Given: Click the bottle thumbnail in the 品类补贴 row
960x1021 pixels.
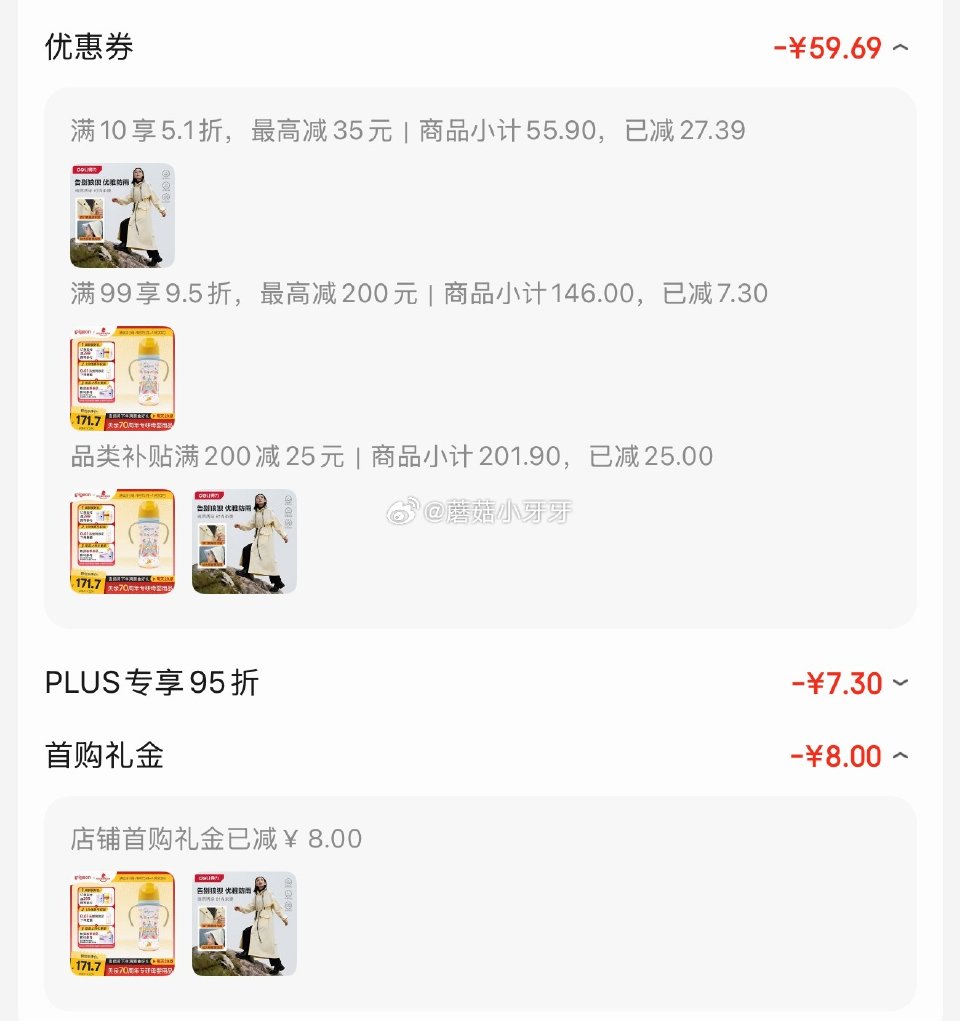Looking at the screenshot, I should tap(121, 540).
